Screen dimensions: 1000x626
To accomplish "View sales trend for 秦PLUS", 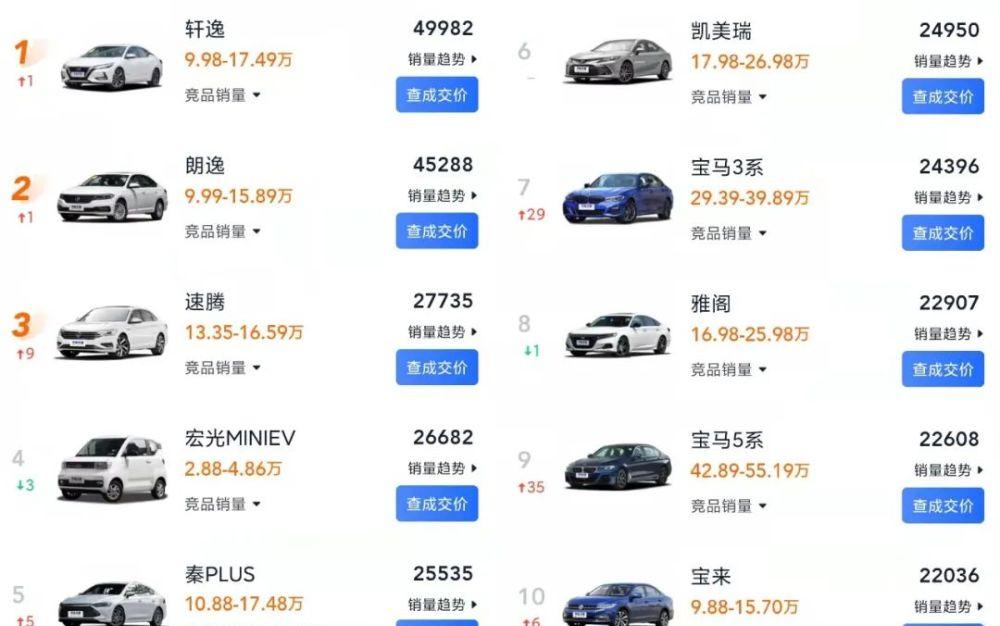I will (442, 605).
